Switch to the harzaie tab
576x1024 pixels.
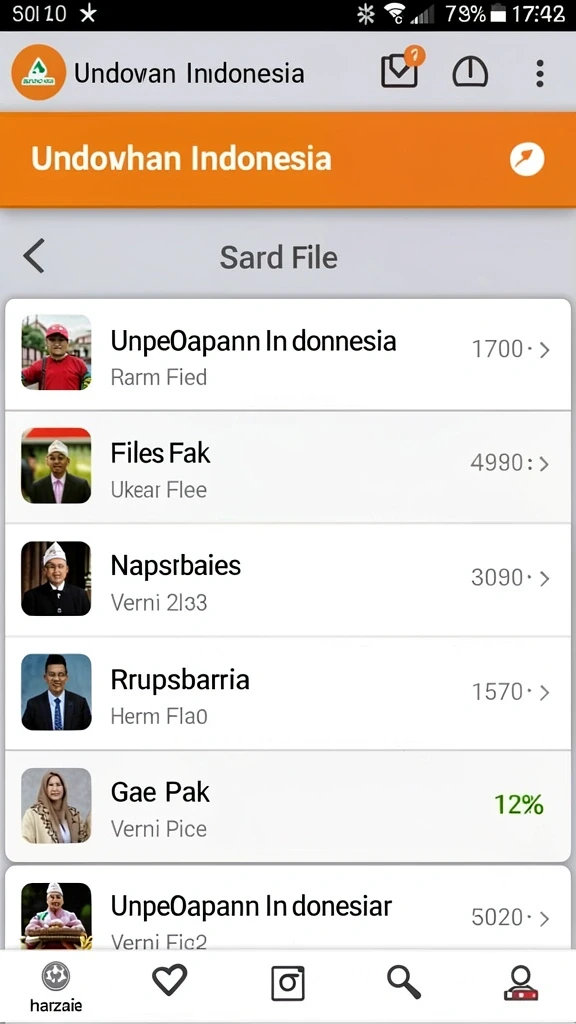tap(56, 987)
